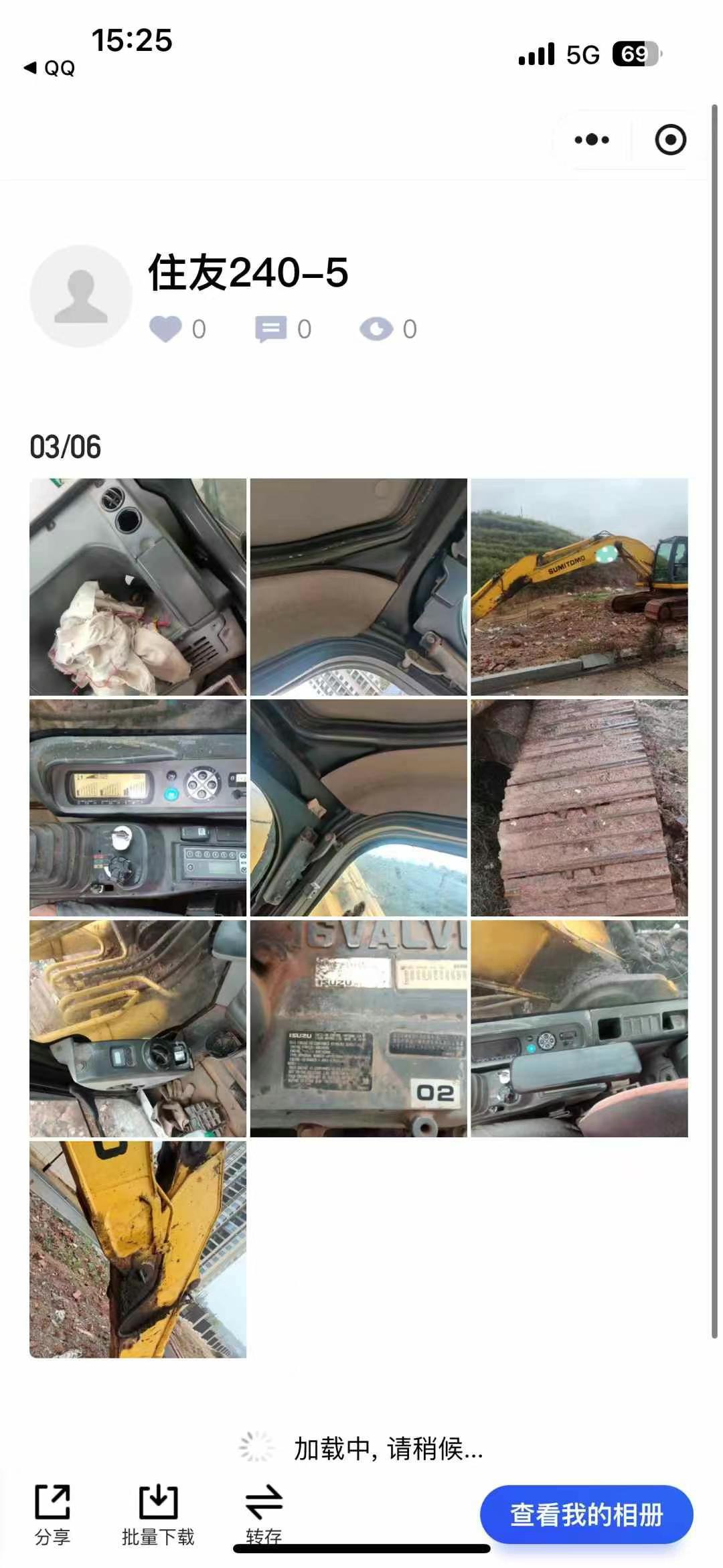The height and width of the screenshot is (1568, 723).
Task: Open the cab monitor display photo
Action: (138, 808)
